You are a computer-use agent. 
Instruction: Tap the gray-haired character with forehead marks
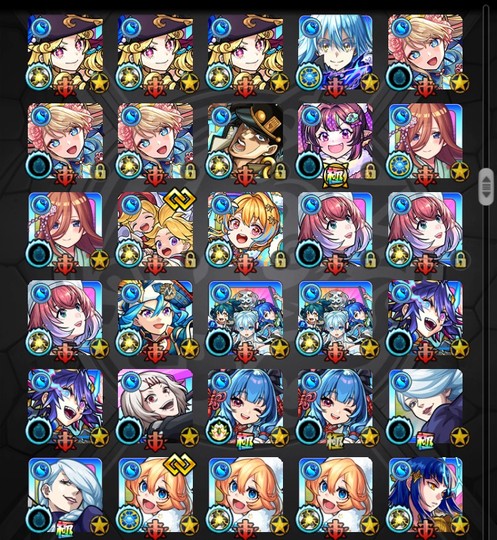[x=155, y=407]
